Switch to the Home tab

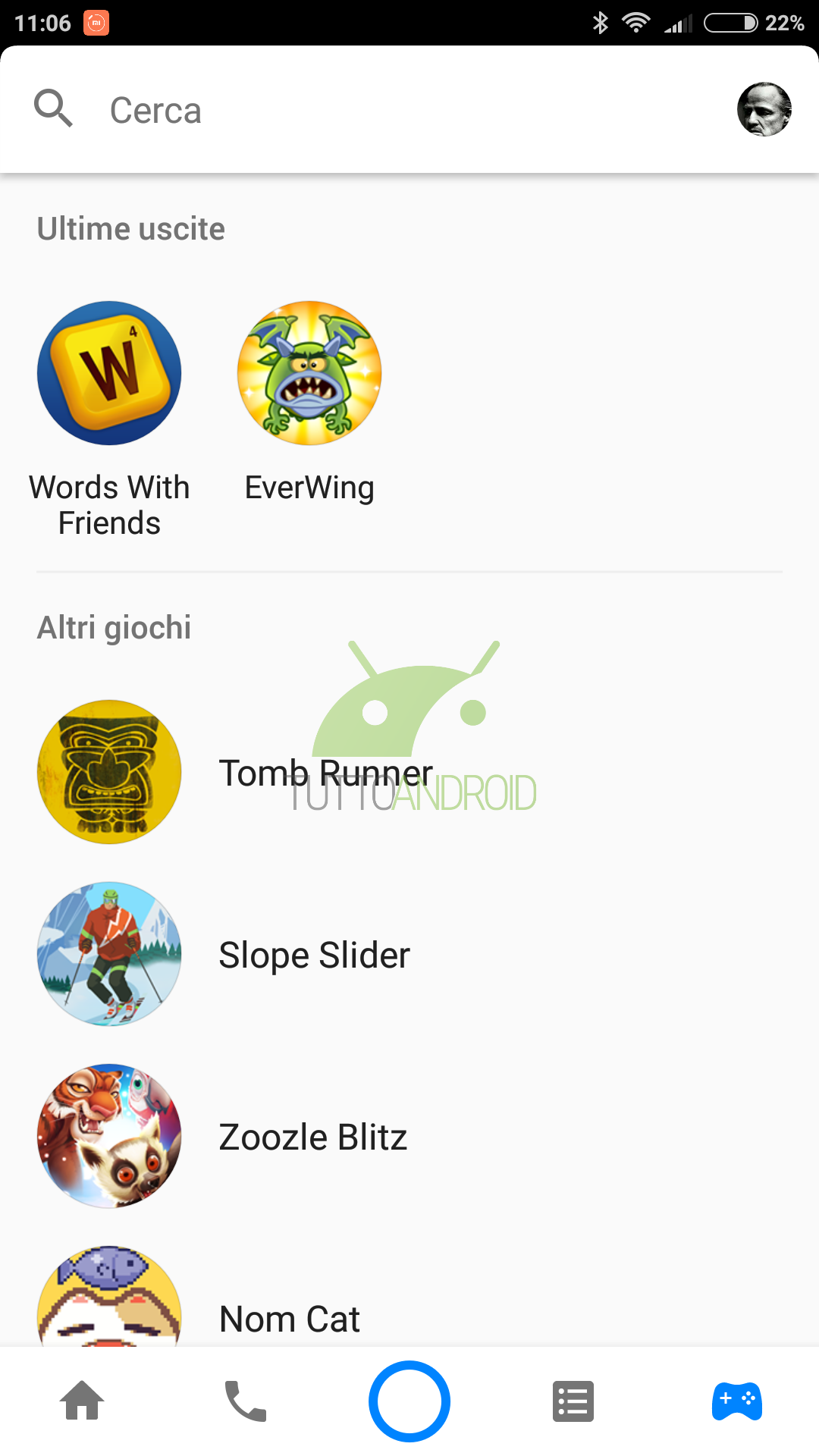click(x=82, y=1401)
